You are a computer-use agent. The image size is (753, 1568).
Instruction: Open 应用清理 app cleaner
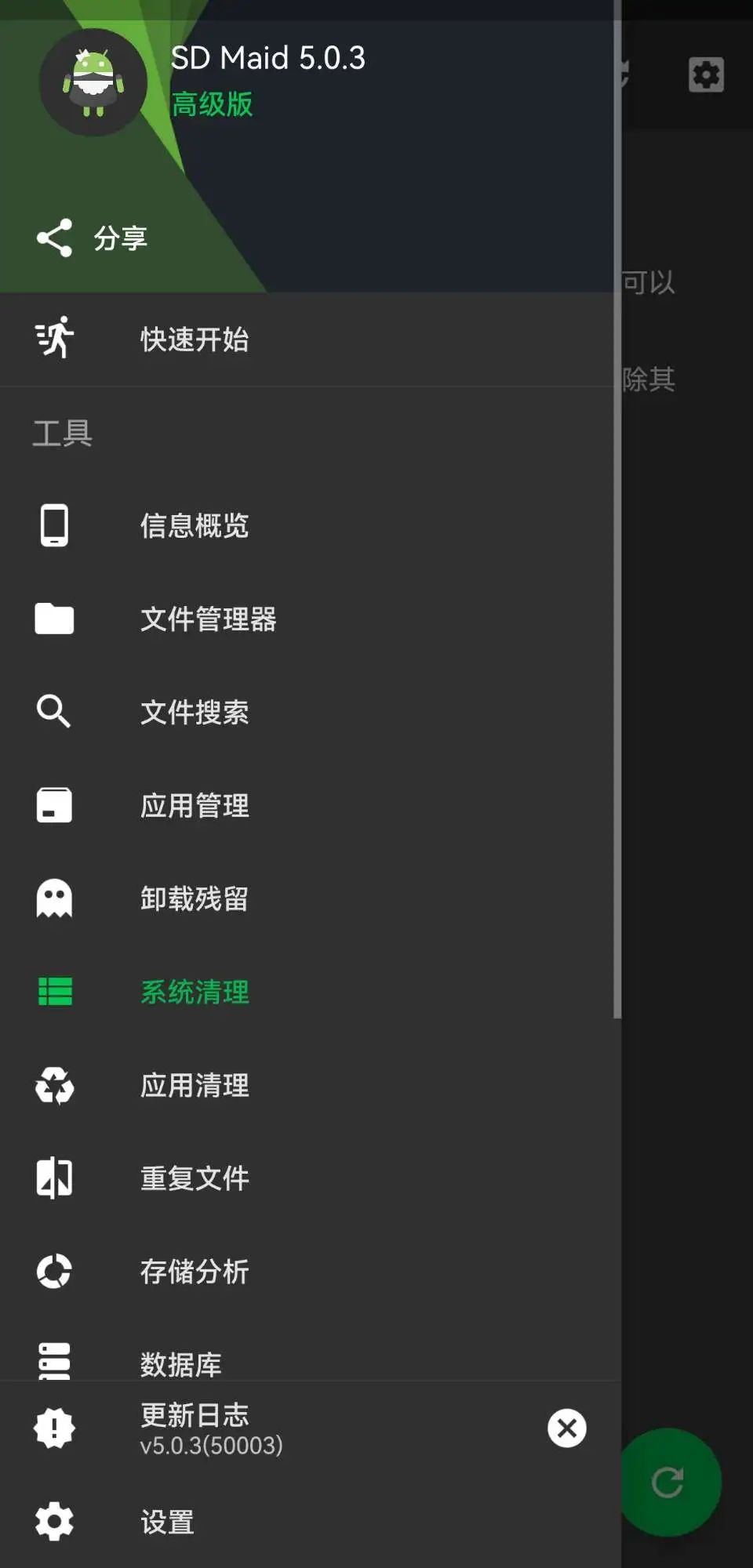coord(194,1085)
